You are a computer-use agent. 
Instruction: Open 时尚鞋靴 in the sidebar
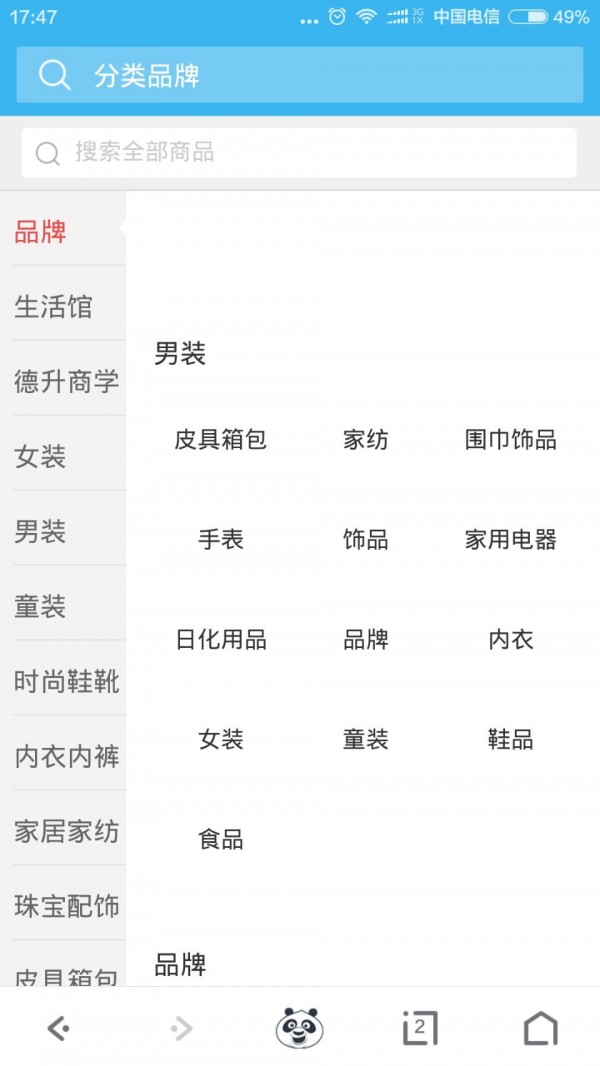pos(63,681)
